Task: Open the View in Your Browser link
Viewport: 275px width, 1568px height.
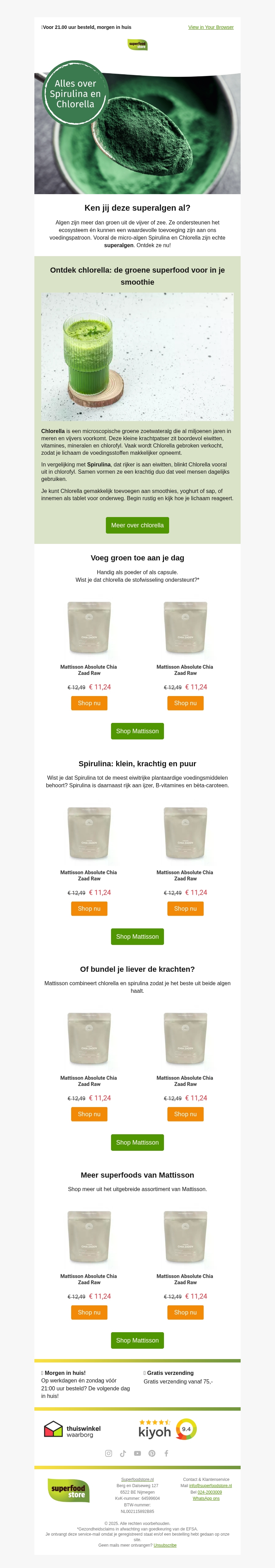Action: tap(210, 28)
